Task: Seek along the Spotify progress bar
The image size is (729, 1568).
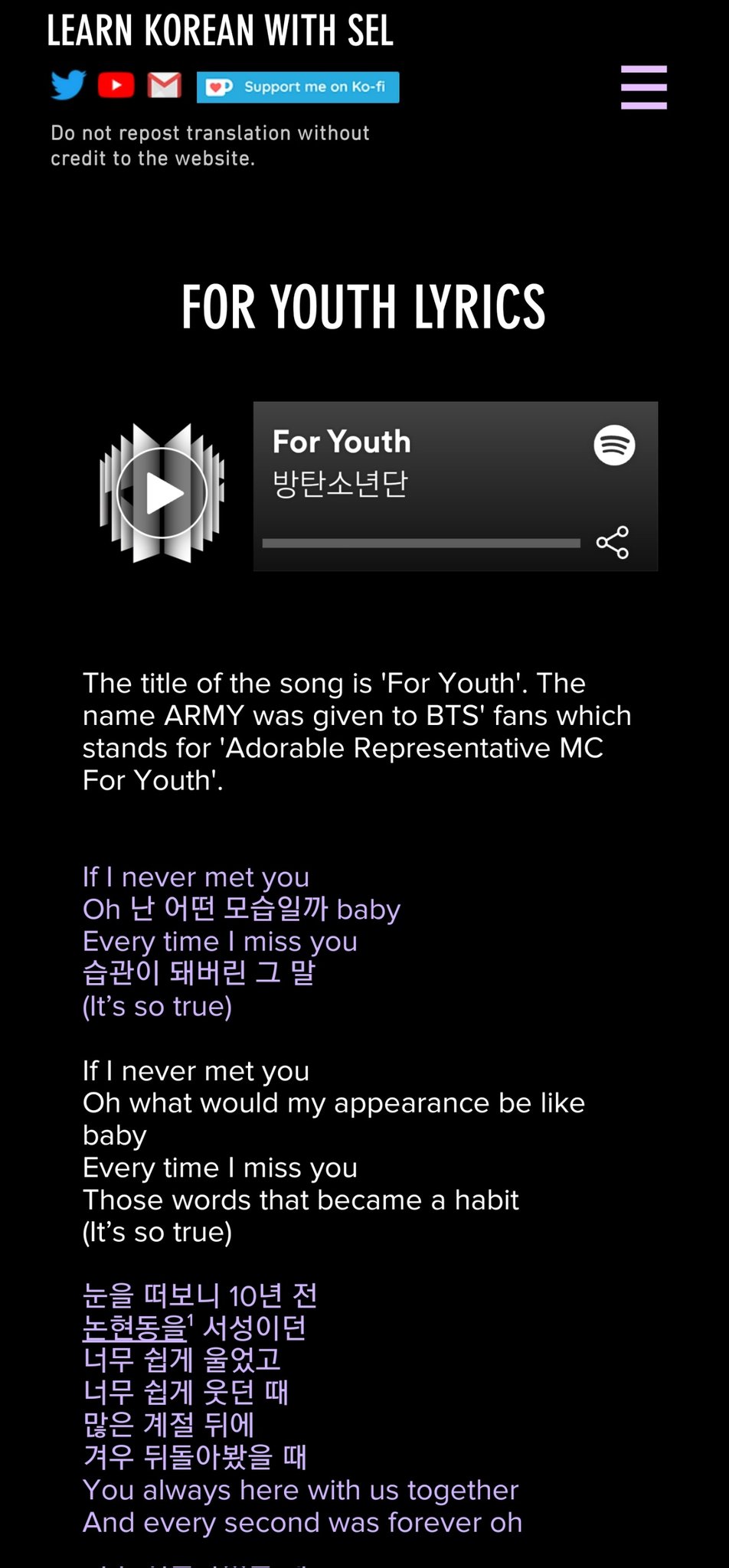Action: [x=421, y=543]
